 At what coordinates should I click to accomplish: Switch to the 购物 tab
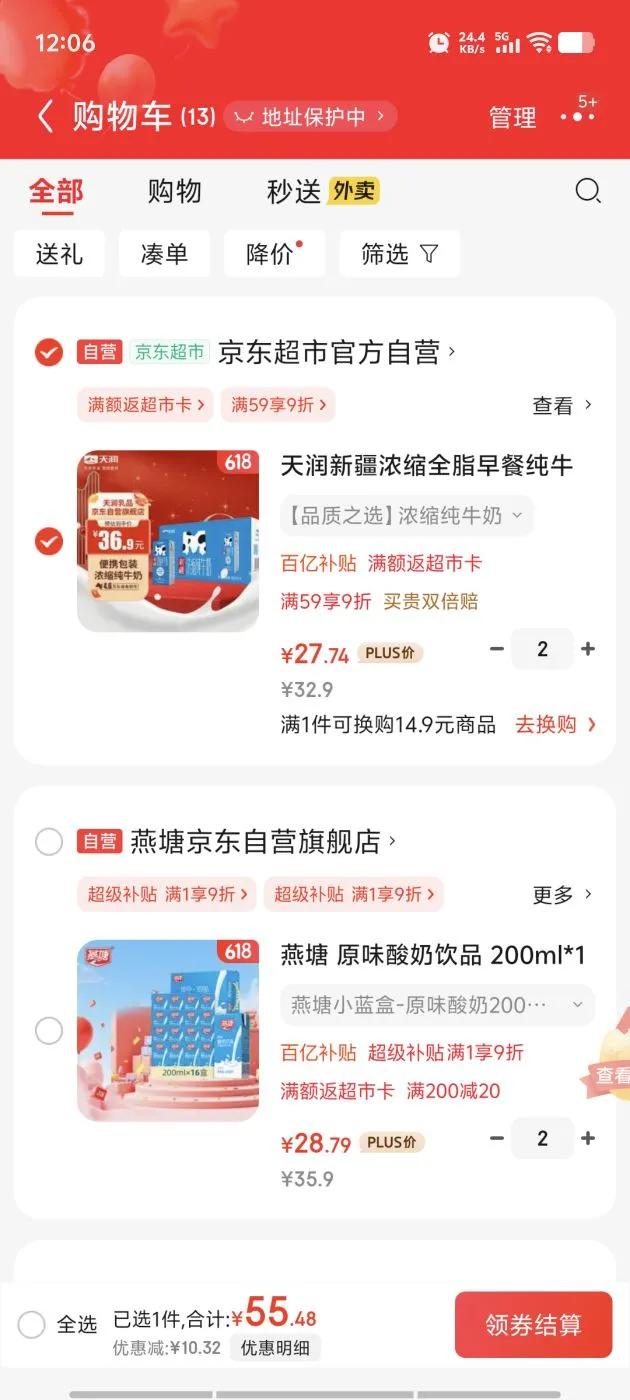pos(175,191)
